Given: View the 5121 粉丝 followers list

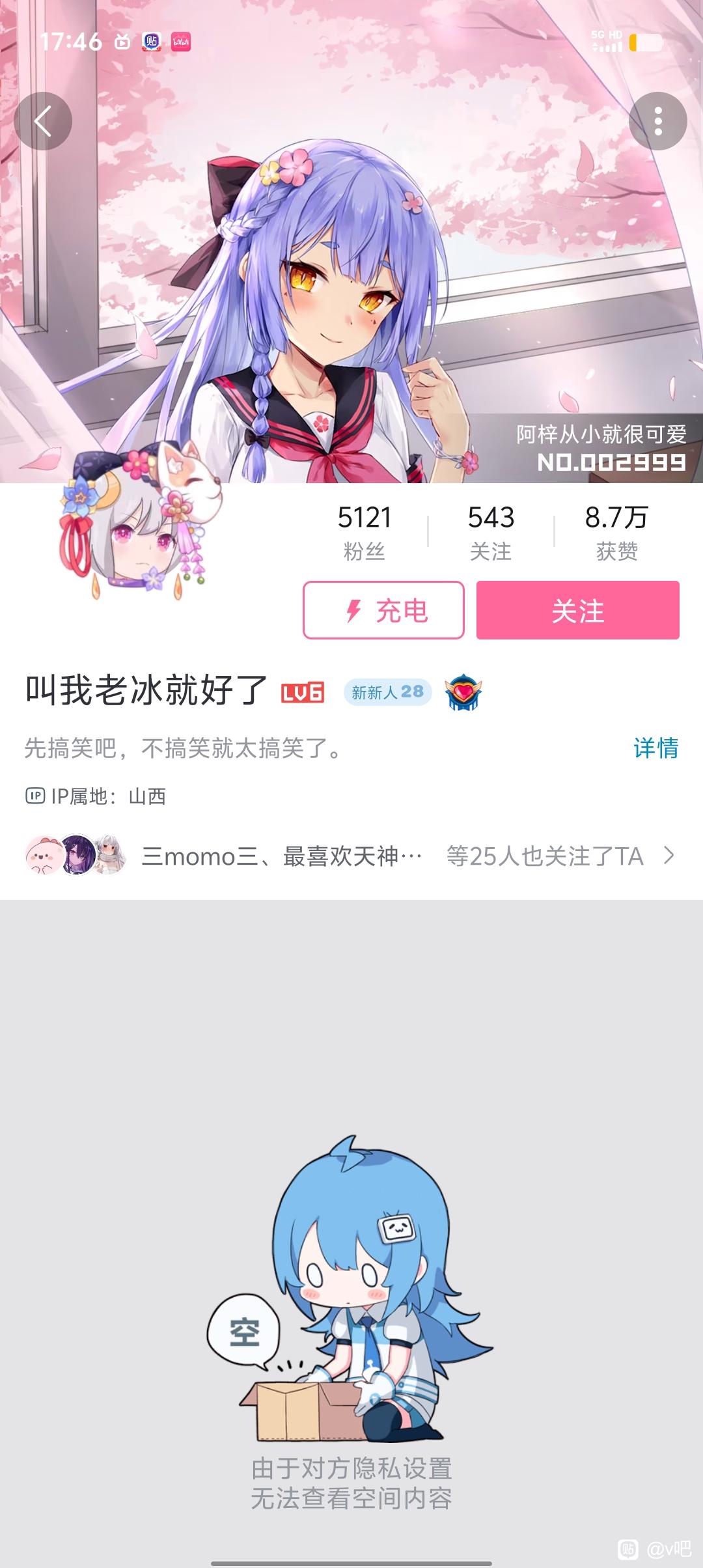Looking at the screenshot, I should (364, 533).
